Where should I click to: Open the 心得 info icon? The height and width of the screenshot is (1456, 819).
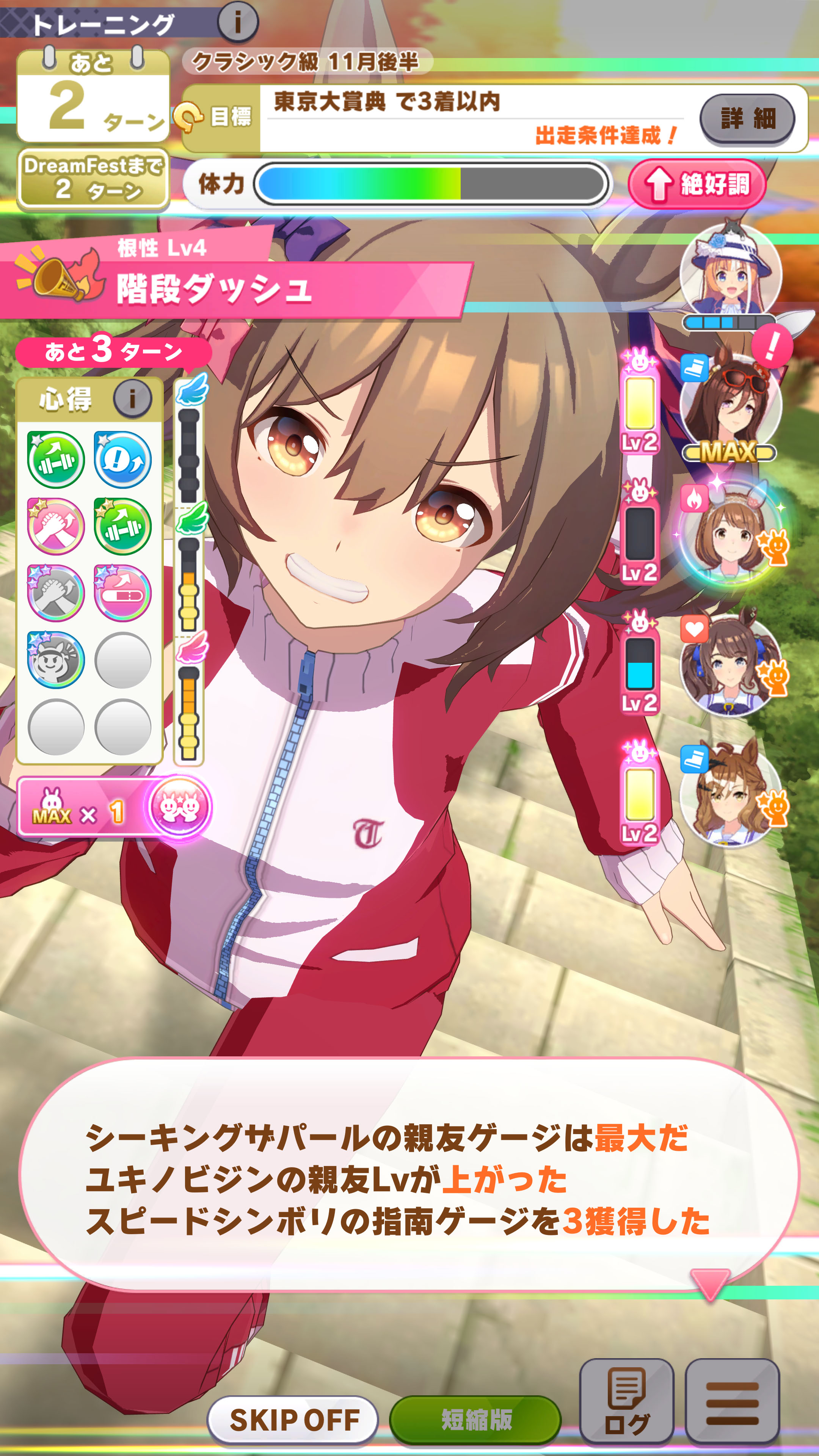coord(132,399)
